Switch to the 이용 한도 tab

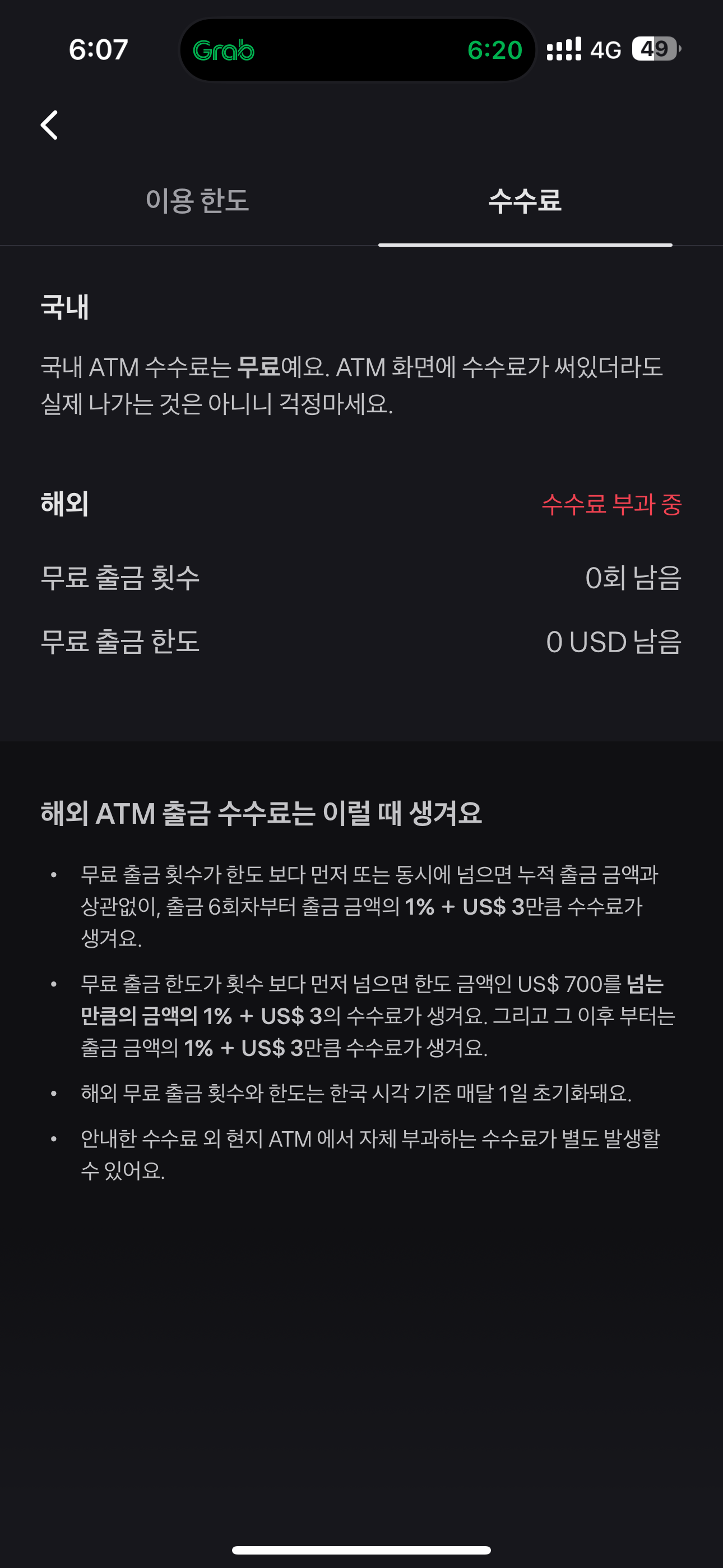click(x=197, y=201)
